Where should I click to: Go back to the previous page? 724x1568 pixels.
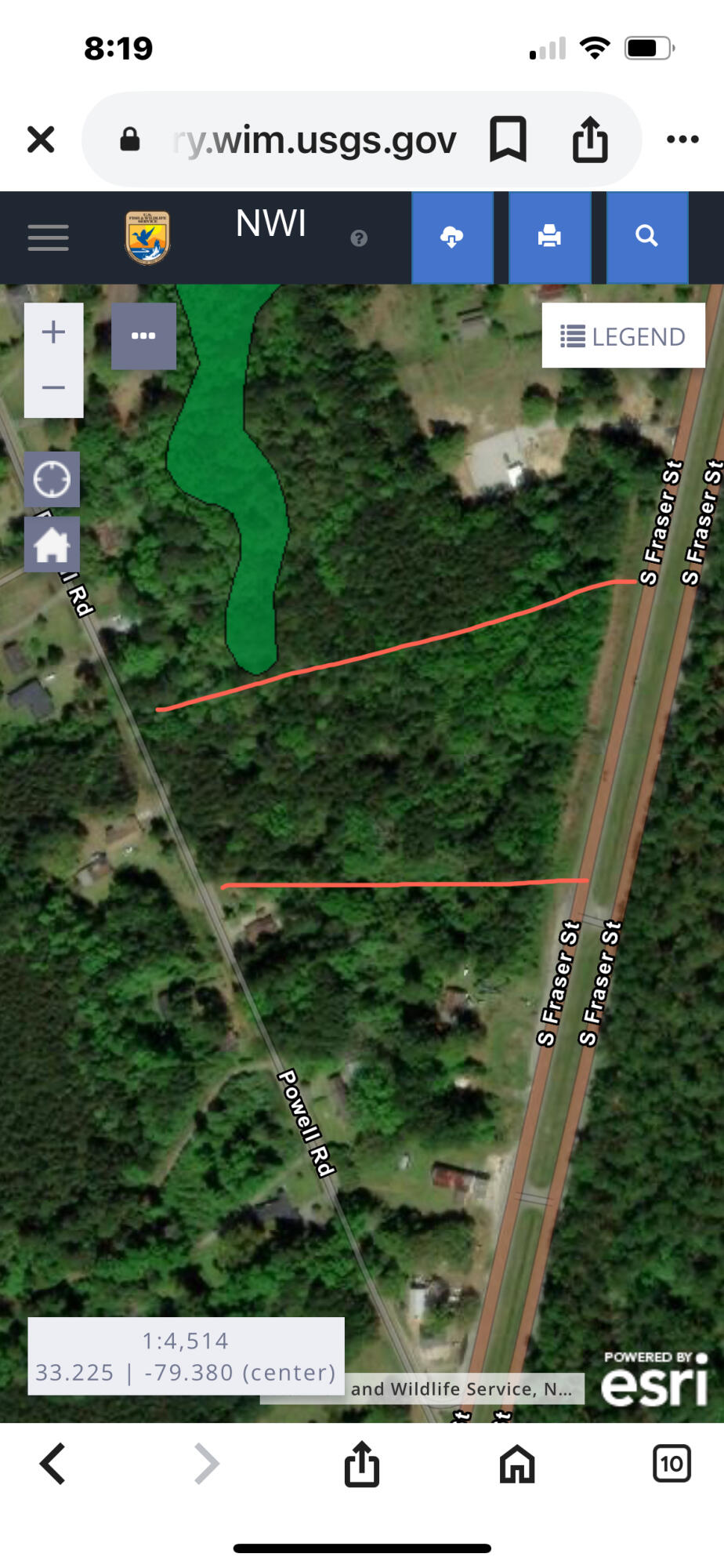point(52,1464)
